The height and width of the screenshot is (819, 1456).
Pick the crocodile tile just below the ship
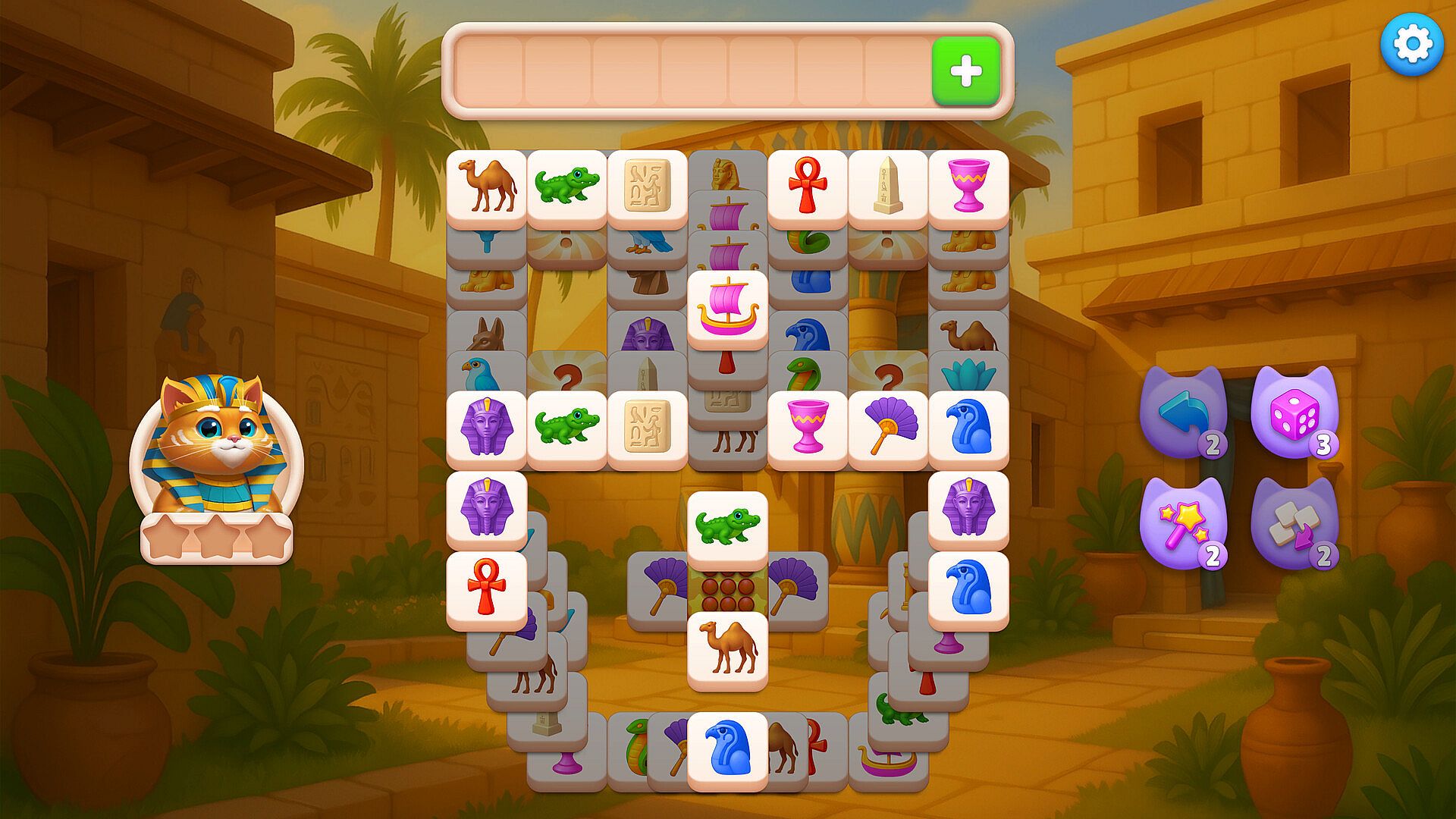pyautogui.click(x=727, y=529)
